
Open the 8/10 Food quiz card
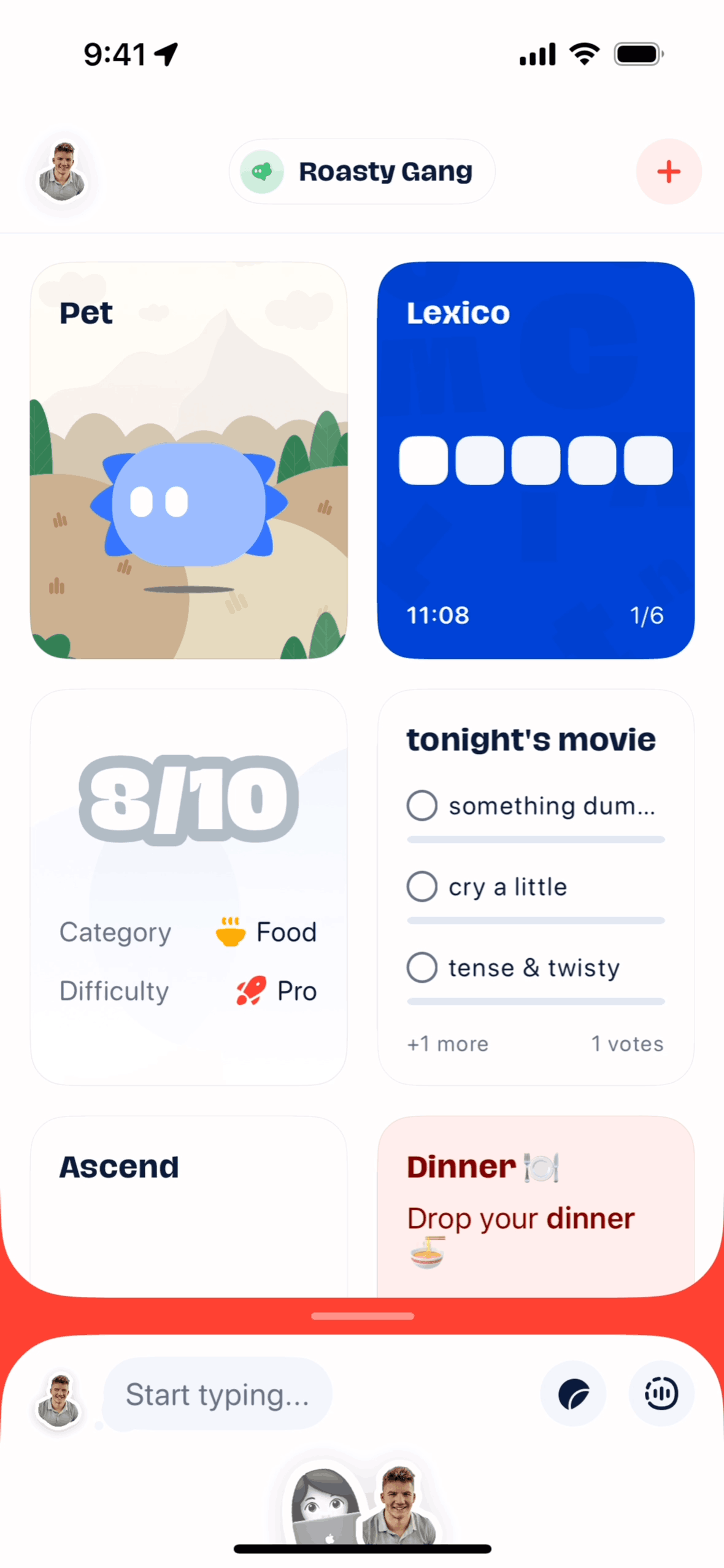(x=189, y=886)
